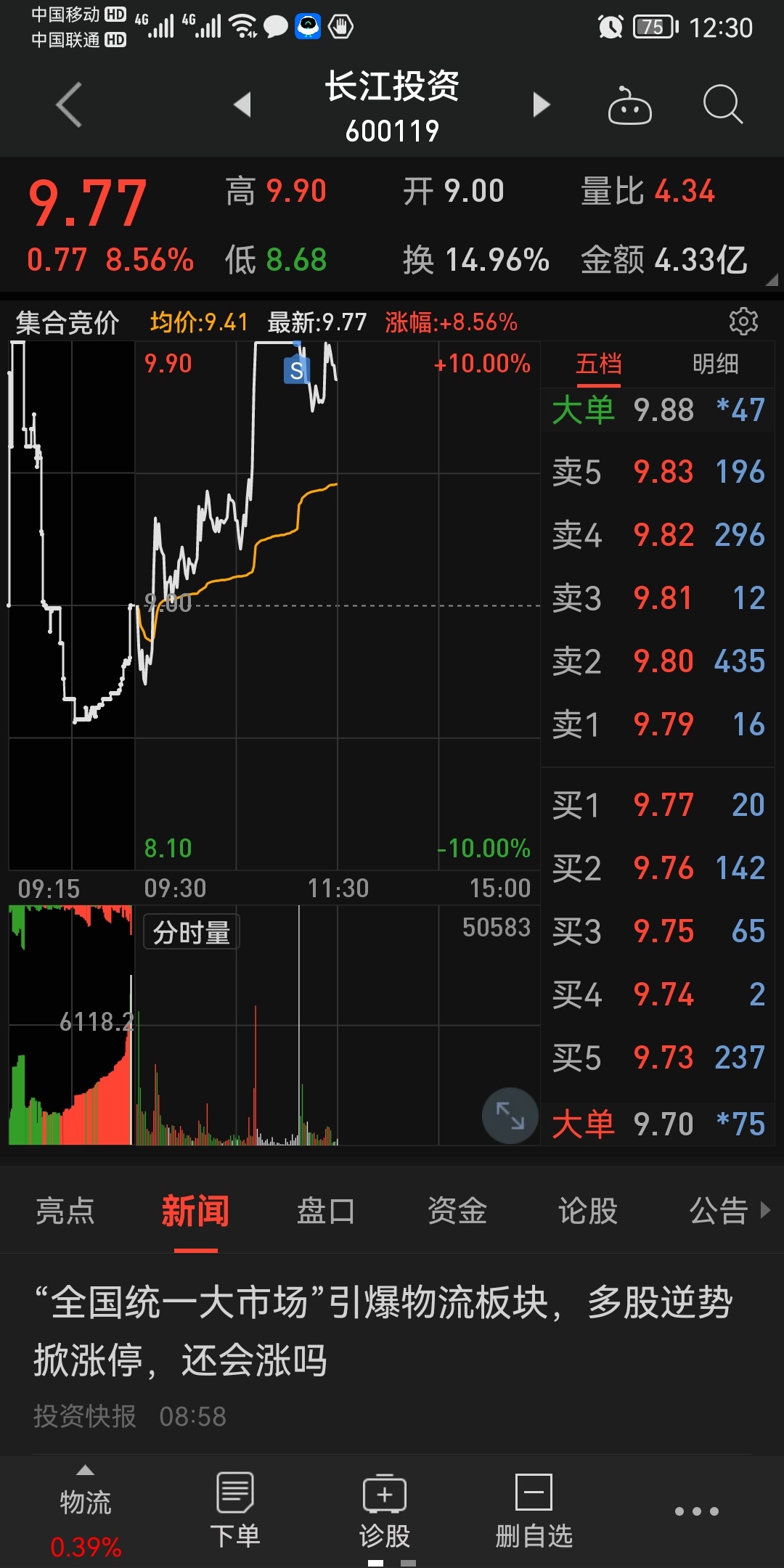
Task: Open the stock search
Action: [x=723, y=105]
